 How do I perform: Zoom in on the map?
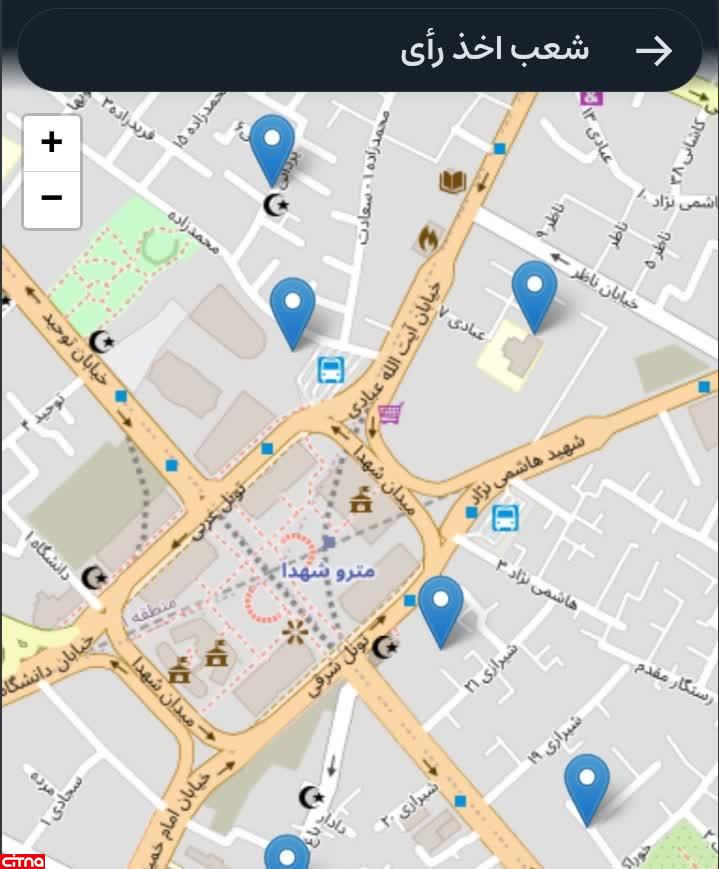(x=51, y=142)
